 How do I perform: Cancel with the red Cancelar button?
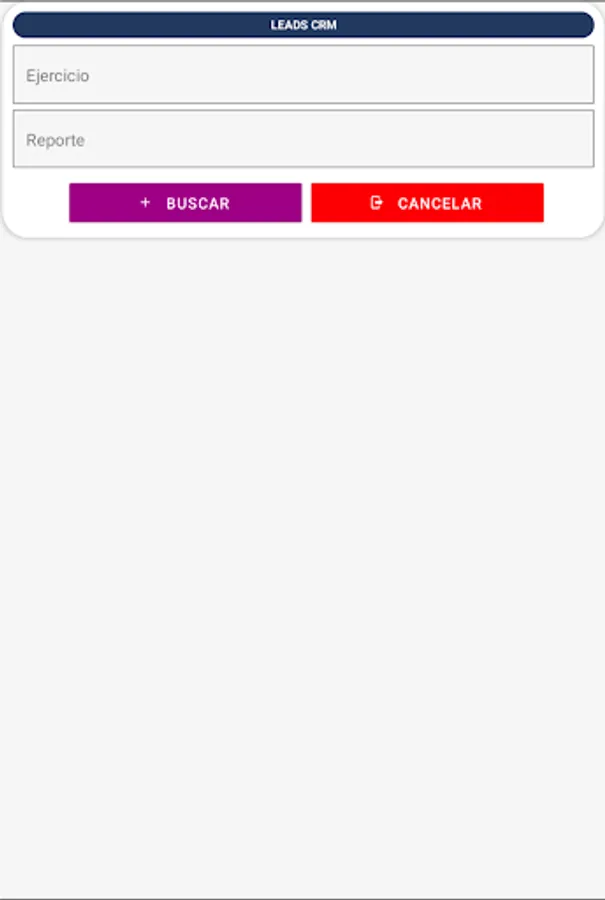(x=427, y=203)
